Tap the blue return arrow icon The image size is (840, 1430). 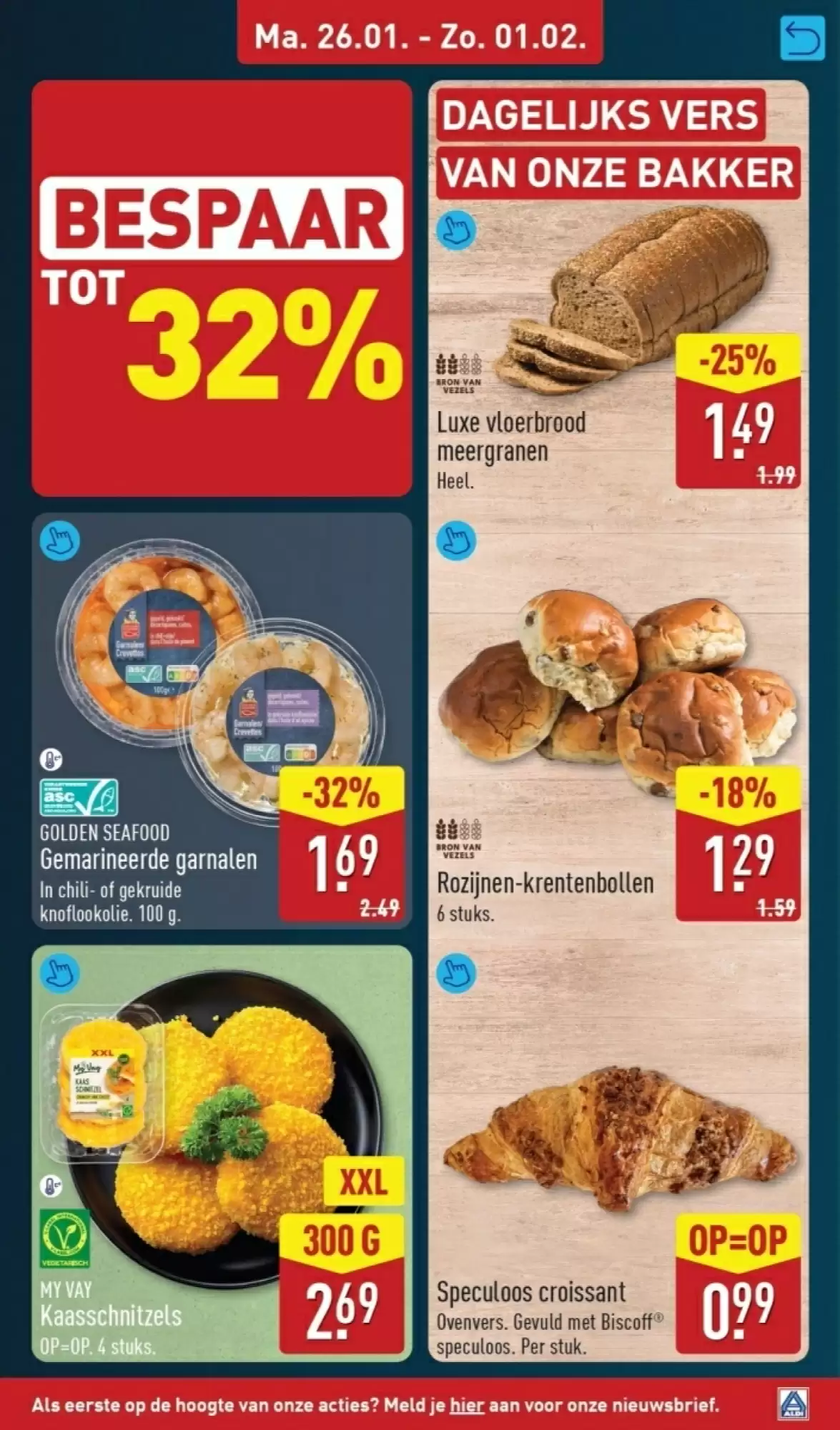point(802,39)
